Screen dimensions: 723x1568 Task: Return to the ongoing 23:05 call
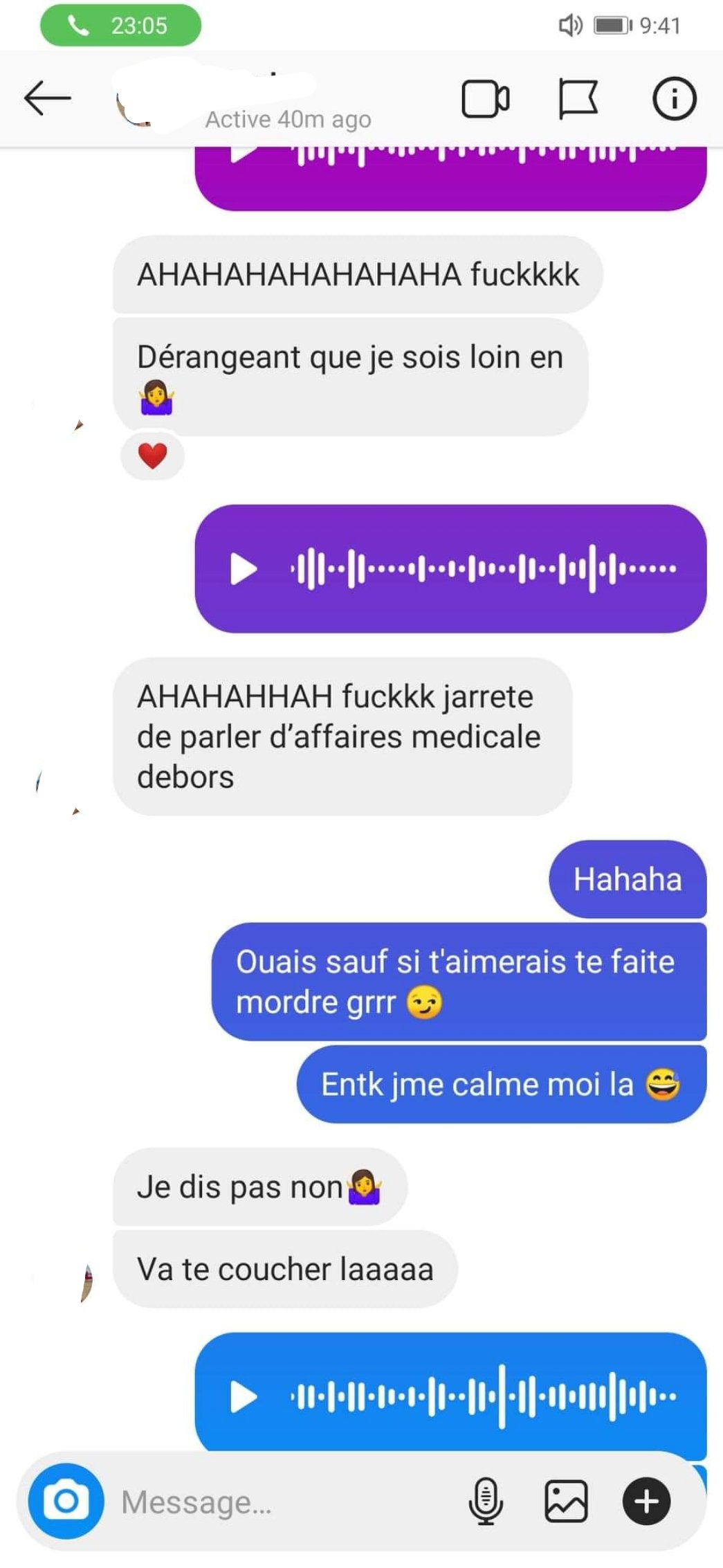(x=120, y=26)
